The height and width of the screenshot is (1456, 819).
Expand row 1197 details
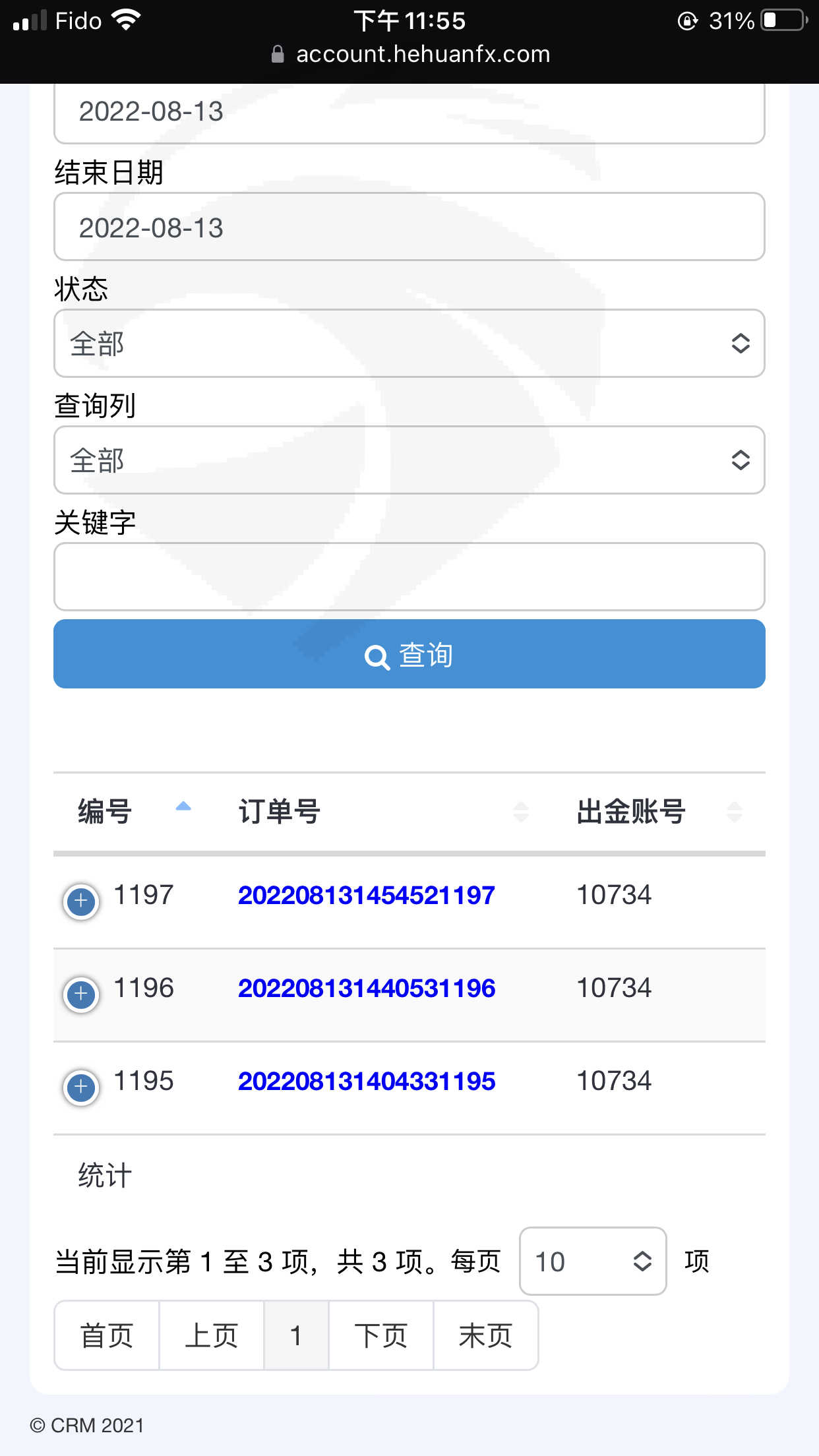coord(81,901)
